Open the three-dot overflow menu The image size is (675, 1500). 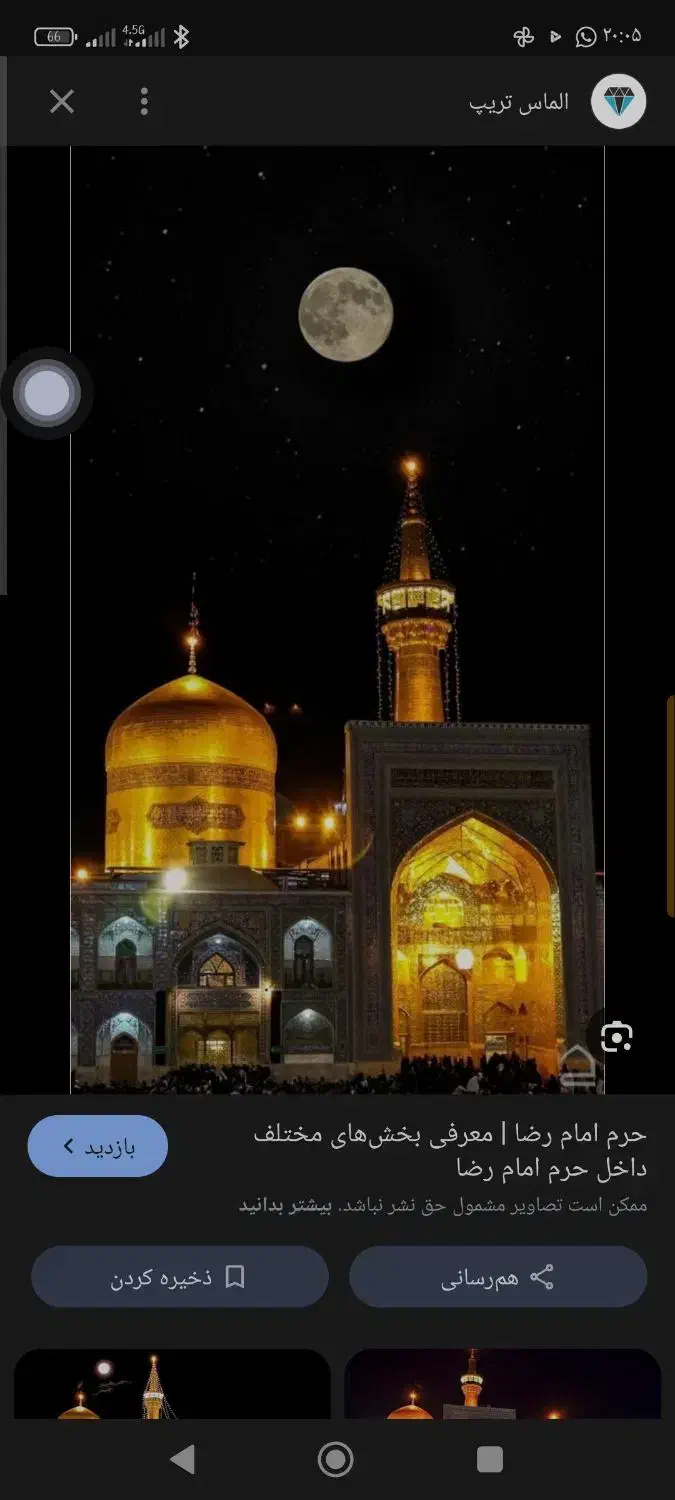click(x=144, y=101)
